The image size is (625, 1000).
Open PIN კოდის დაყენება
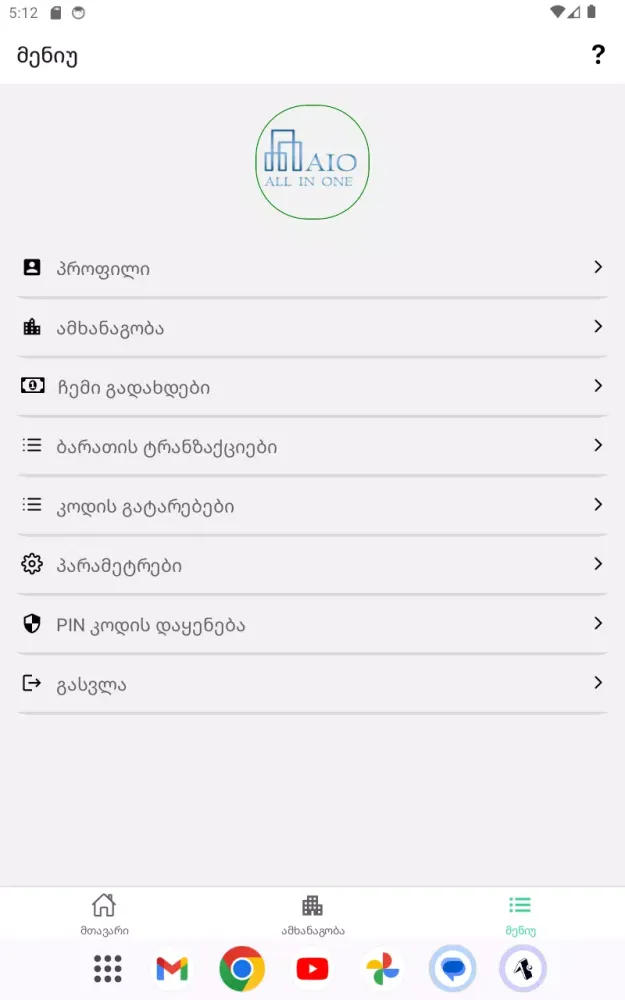[312, 624]
